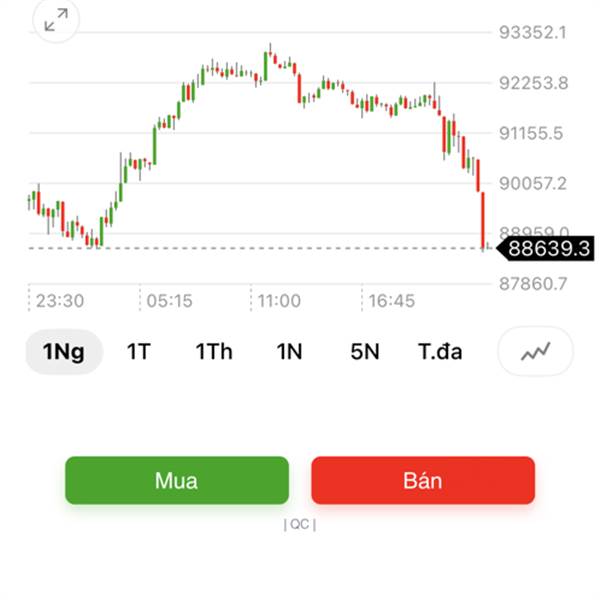Change chart type via line icon

pos(535,351)
